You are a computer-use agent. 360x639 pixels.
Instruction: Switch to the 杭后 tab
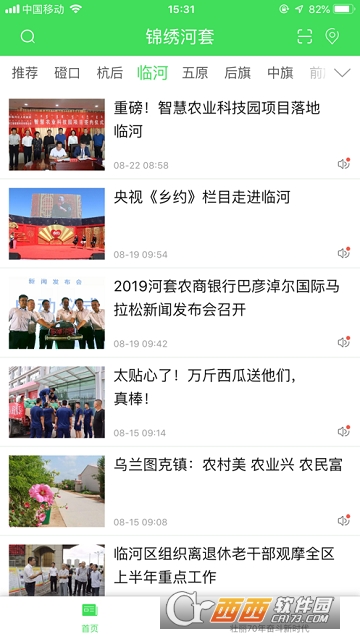click(x=110, y=73)
